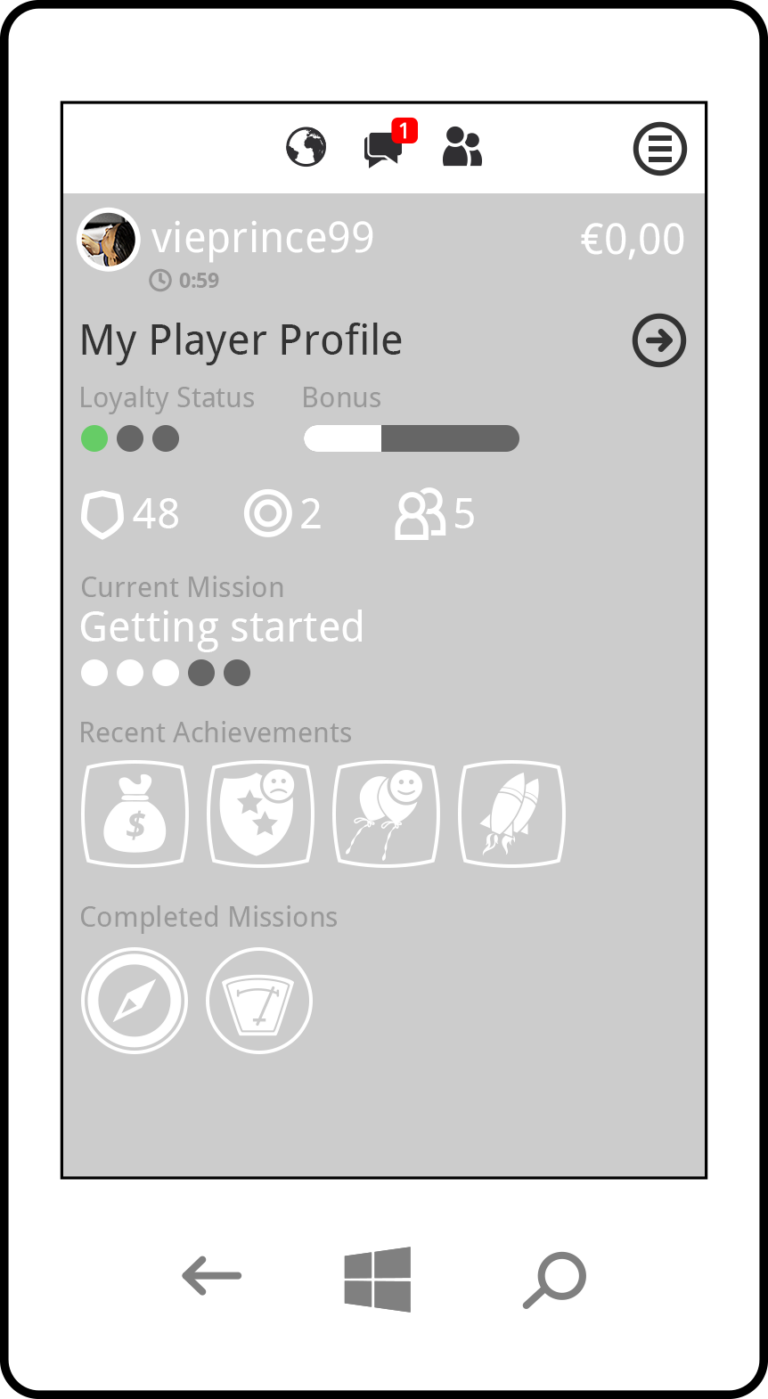Expand My Player Profile with arrow
Viewport: 768px width, 1399px height.
coord(658,340)
